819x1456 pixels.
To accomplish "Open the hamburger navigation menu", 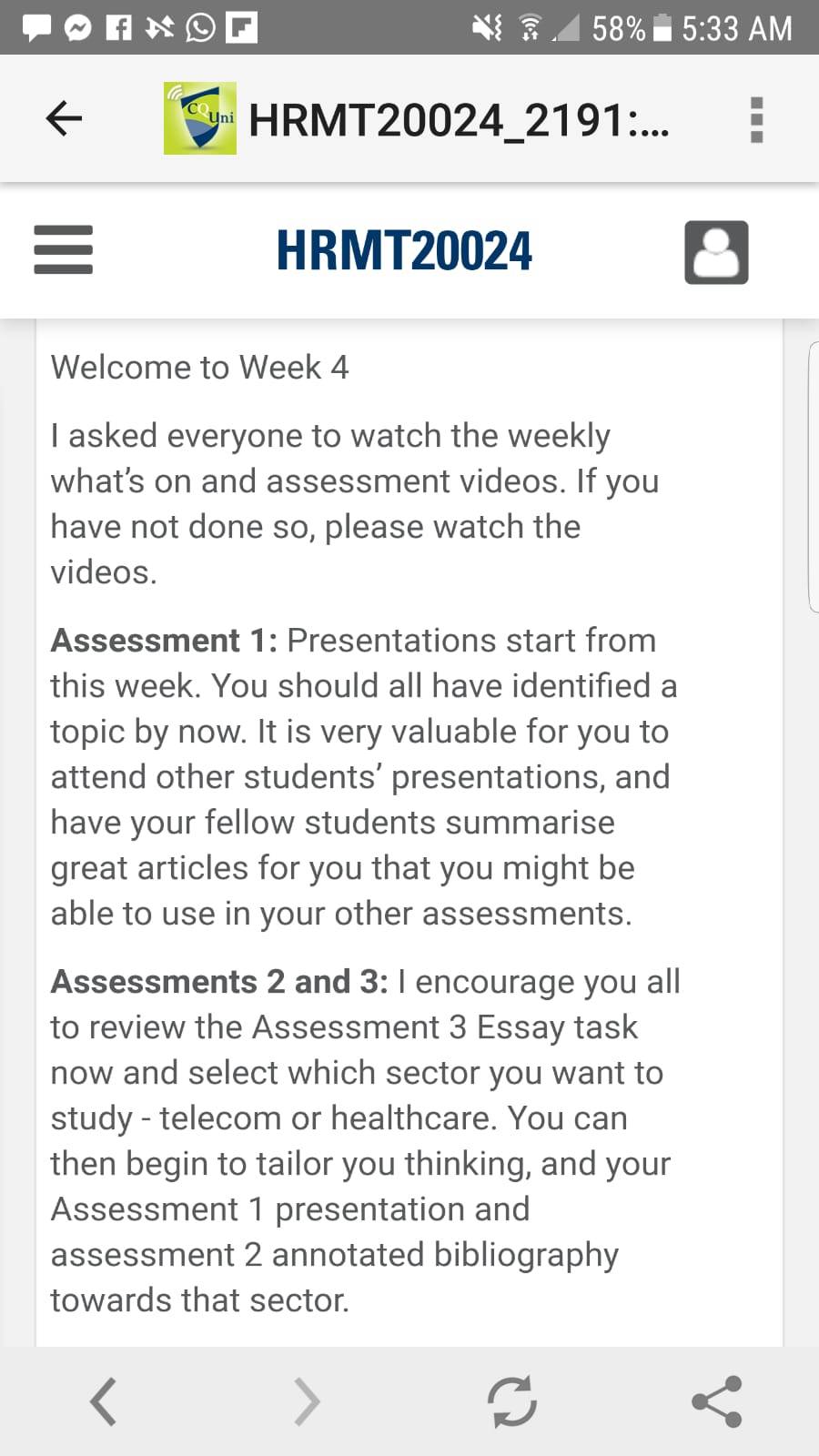I will [x=64, y=249].
